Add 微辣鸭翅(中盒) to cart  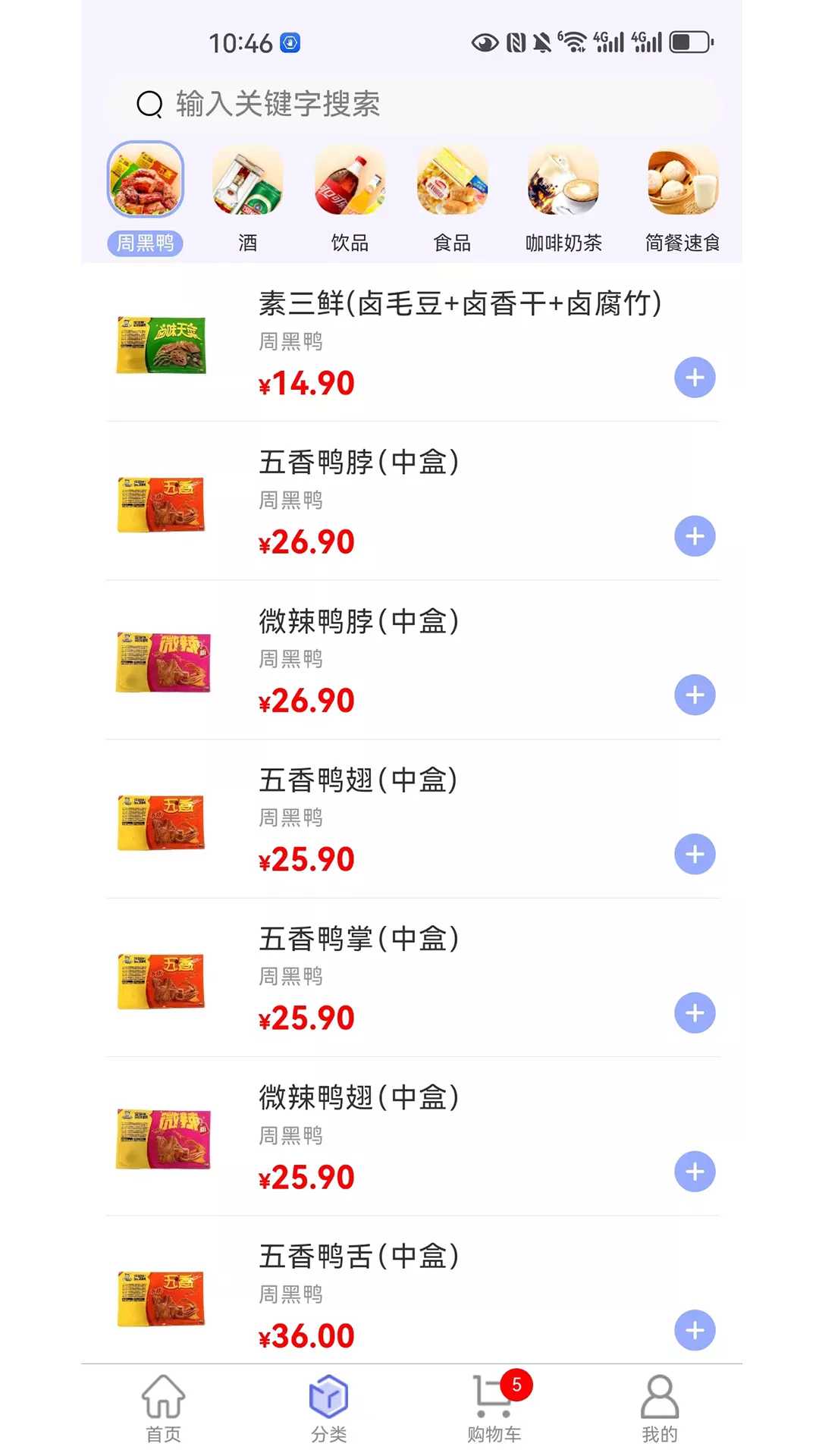(695, 1171)
